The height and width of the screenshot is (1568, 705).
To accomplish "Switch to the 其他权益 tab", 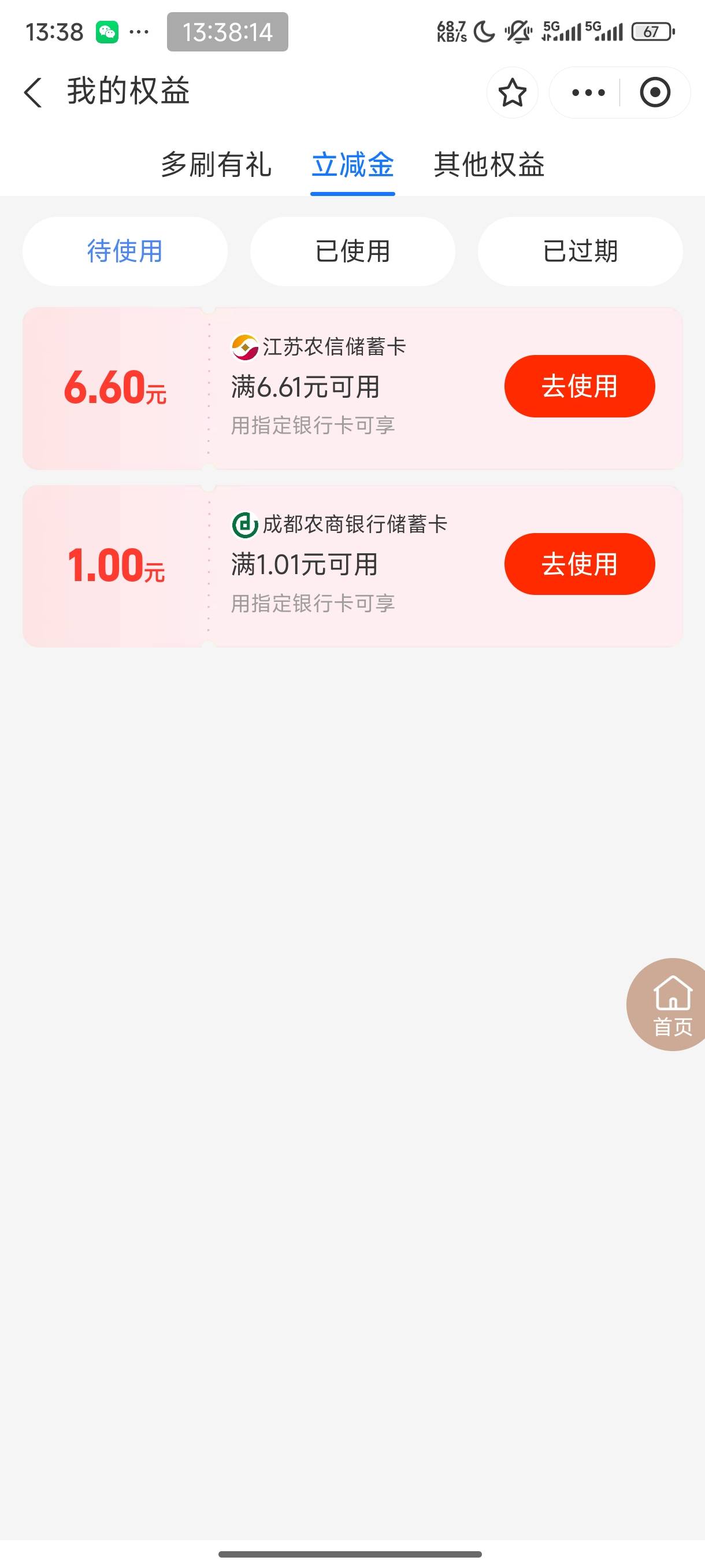I will click(x=489, y=165).
